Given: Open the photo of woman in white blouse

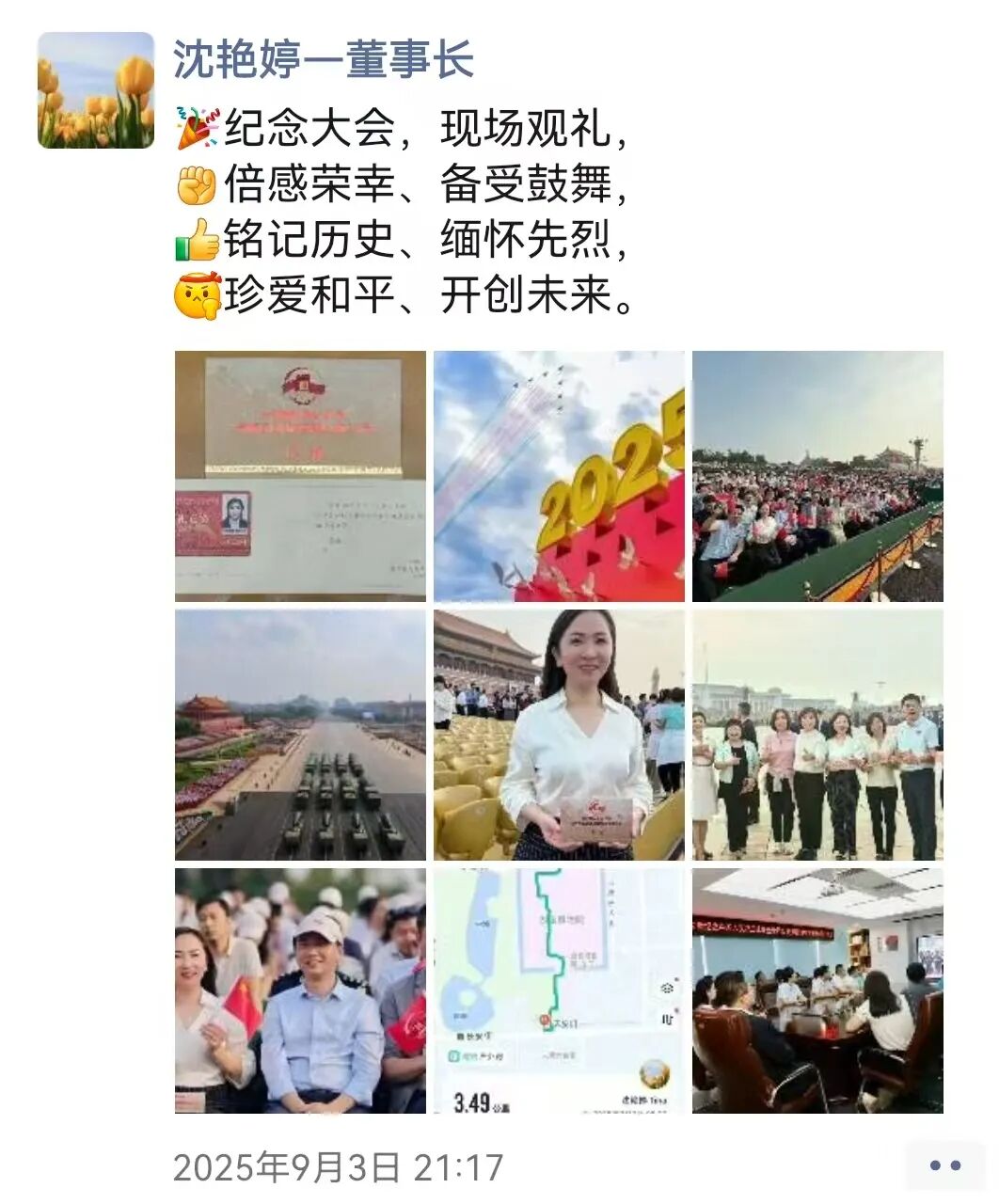Looking at the screenshot, I should click(x=559, y=735).
